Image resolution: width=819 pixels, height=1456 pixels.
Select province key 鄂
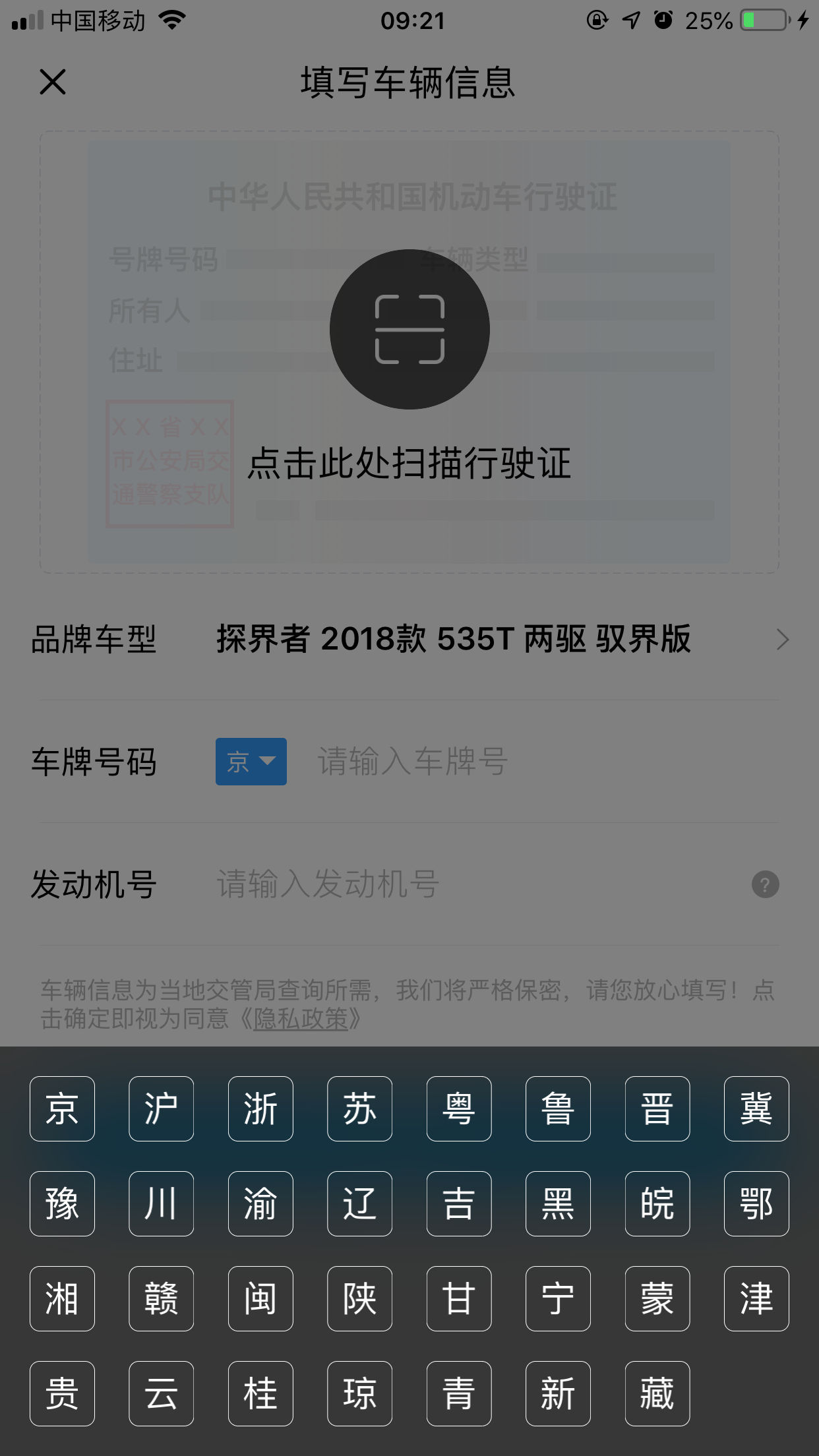click(756, 1203)
